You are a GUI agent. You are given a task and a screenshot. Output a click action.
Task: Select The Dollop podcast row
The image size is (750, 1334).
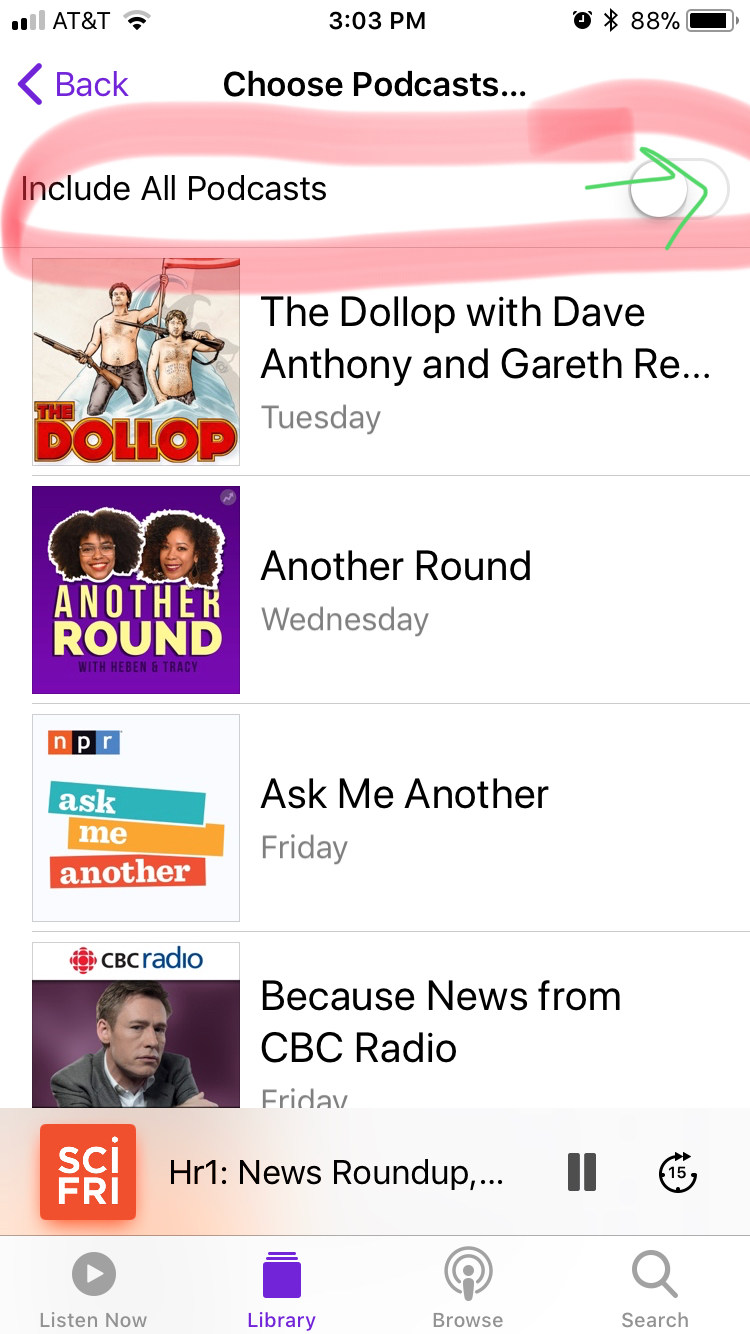point(390,362)
